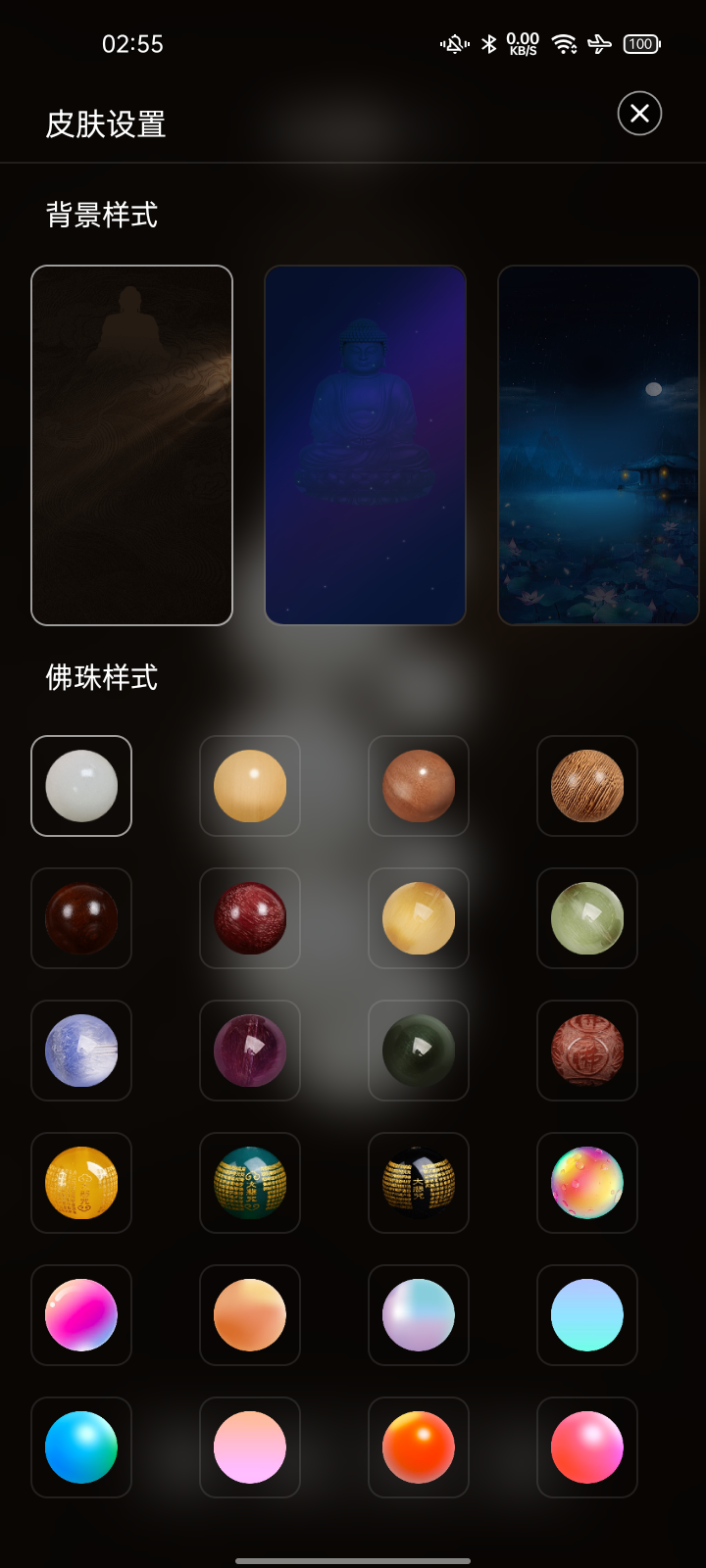Select the light green jade bead
The height and width of the screenshot is (1568, 706).
click(587, 918)
